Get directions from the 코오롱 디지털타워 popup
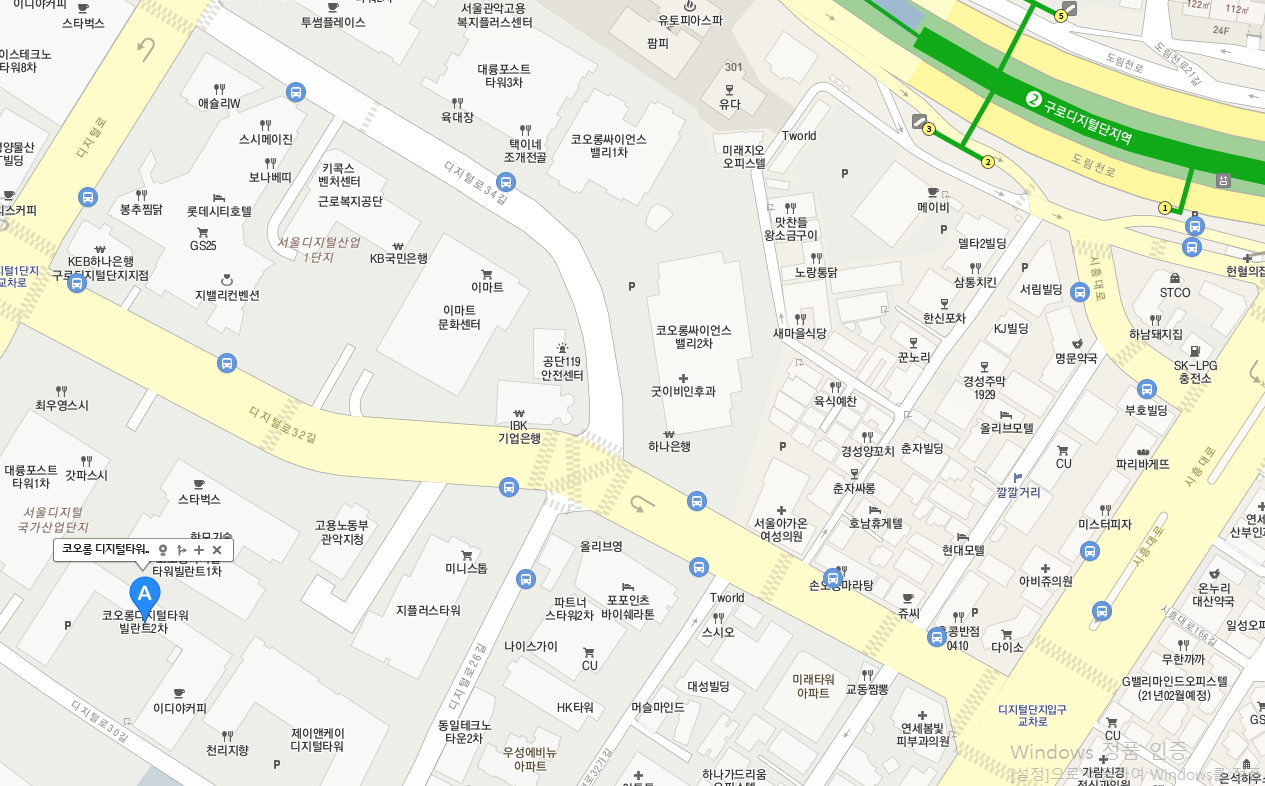 pos(181,550)
